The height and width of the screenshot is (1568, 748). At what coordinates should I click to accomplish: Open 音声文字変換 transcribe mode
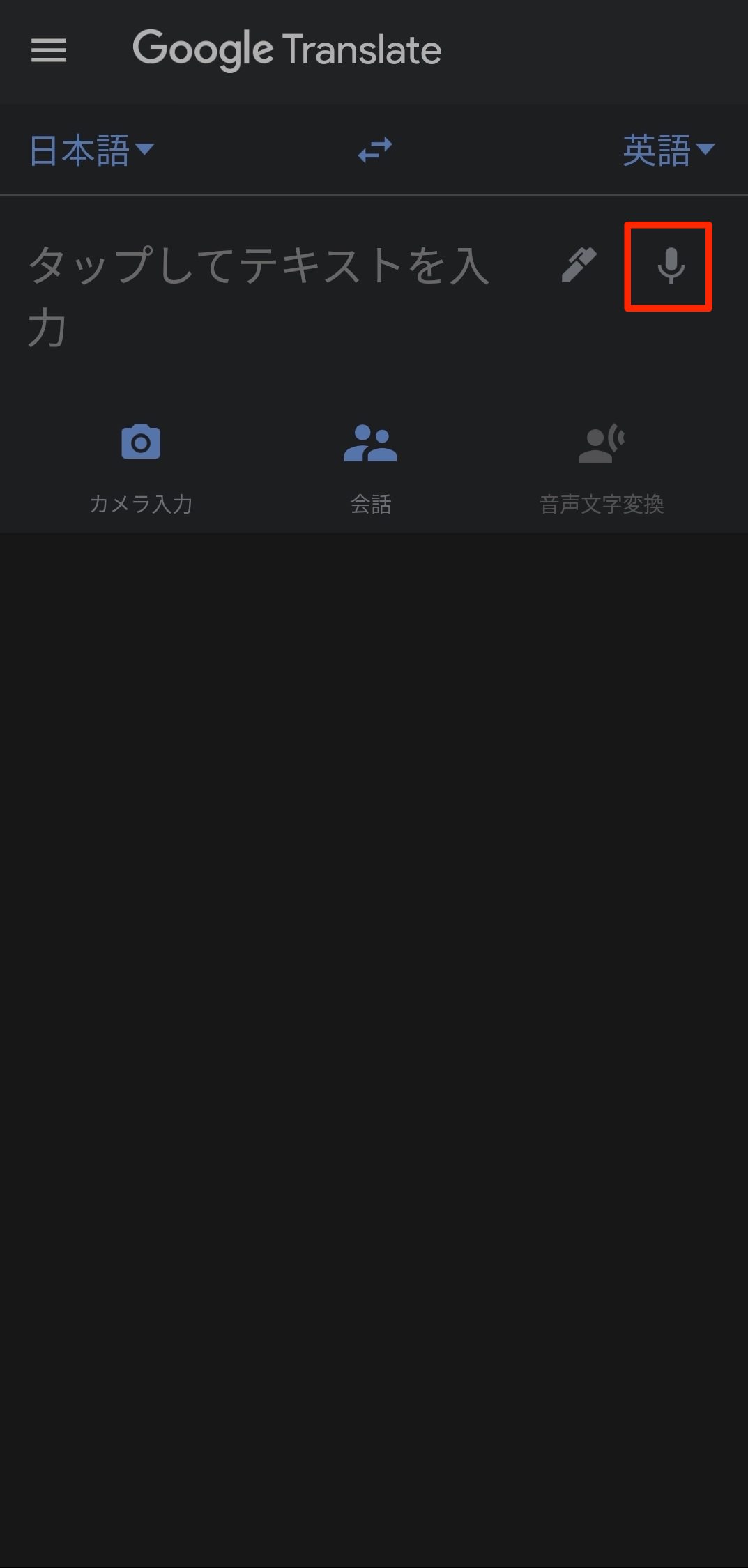(x=602, y=463)
